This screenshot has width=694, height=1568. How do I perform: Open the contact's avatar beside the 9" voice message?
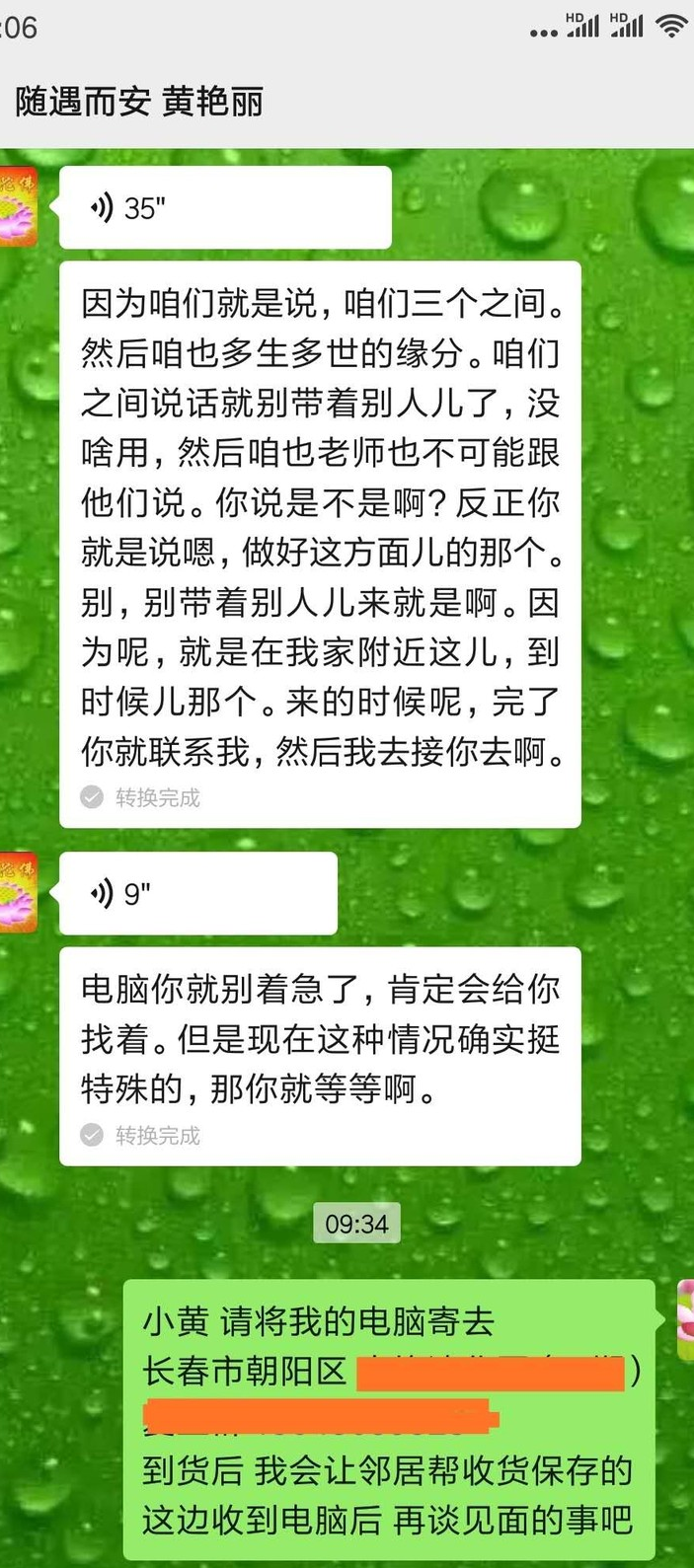click(x=18, y=892)
